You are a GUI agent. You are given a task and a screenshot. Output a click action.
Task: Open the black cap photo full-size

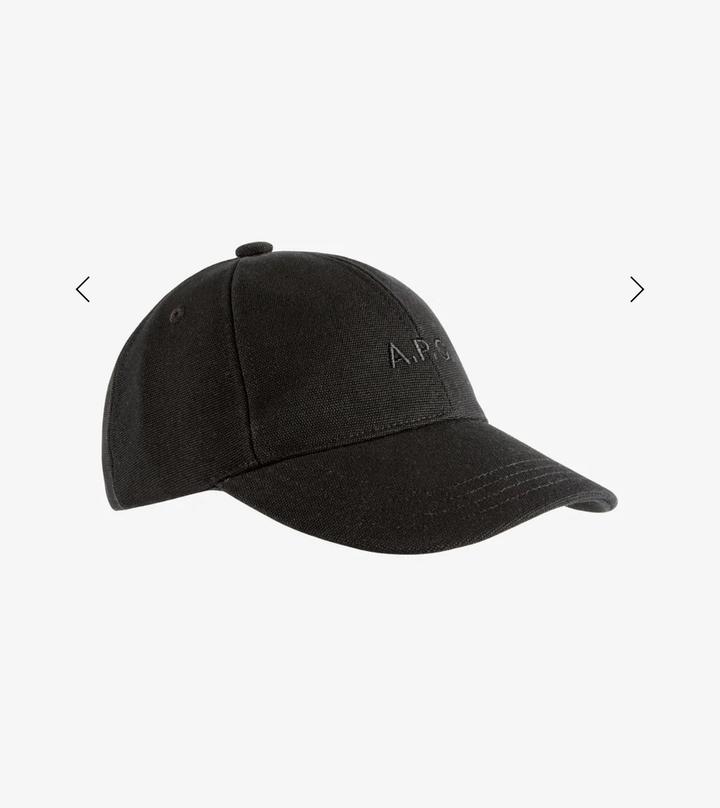pos(360,400)
